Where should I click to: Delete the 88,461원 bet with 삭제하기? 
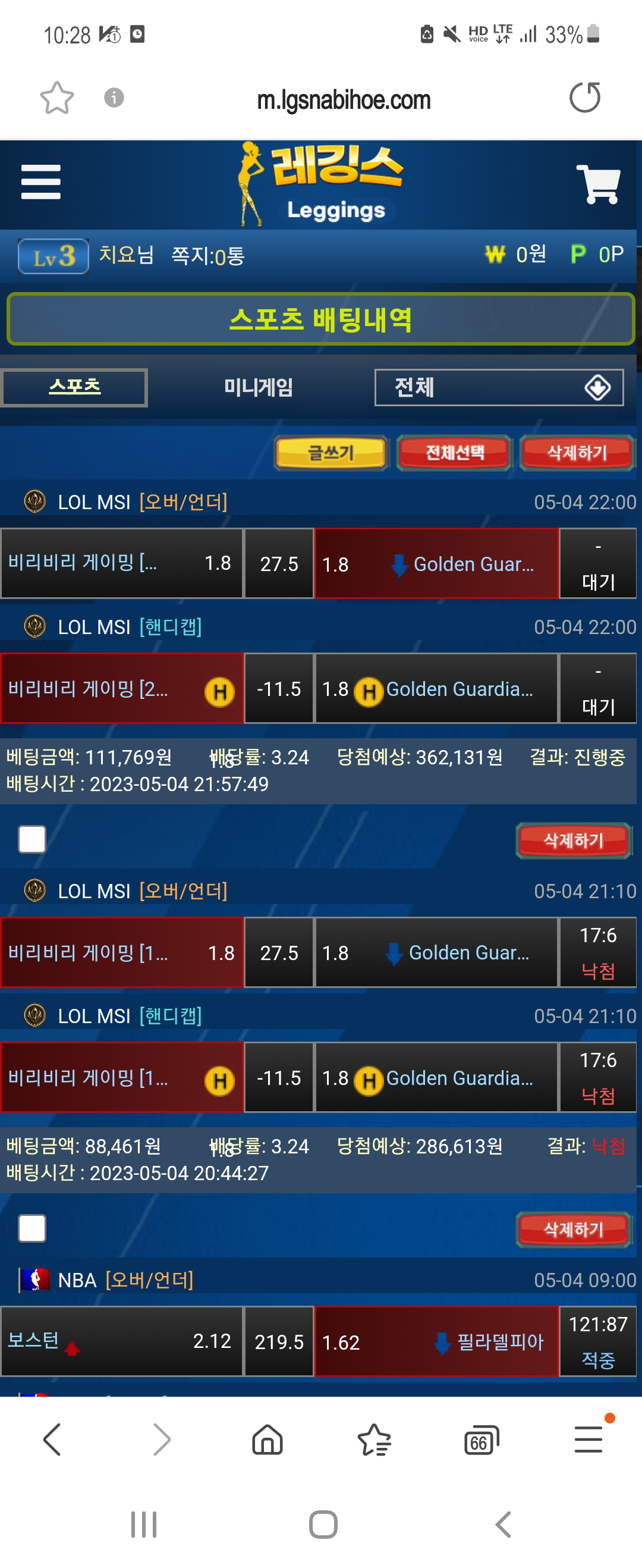572,1230
